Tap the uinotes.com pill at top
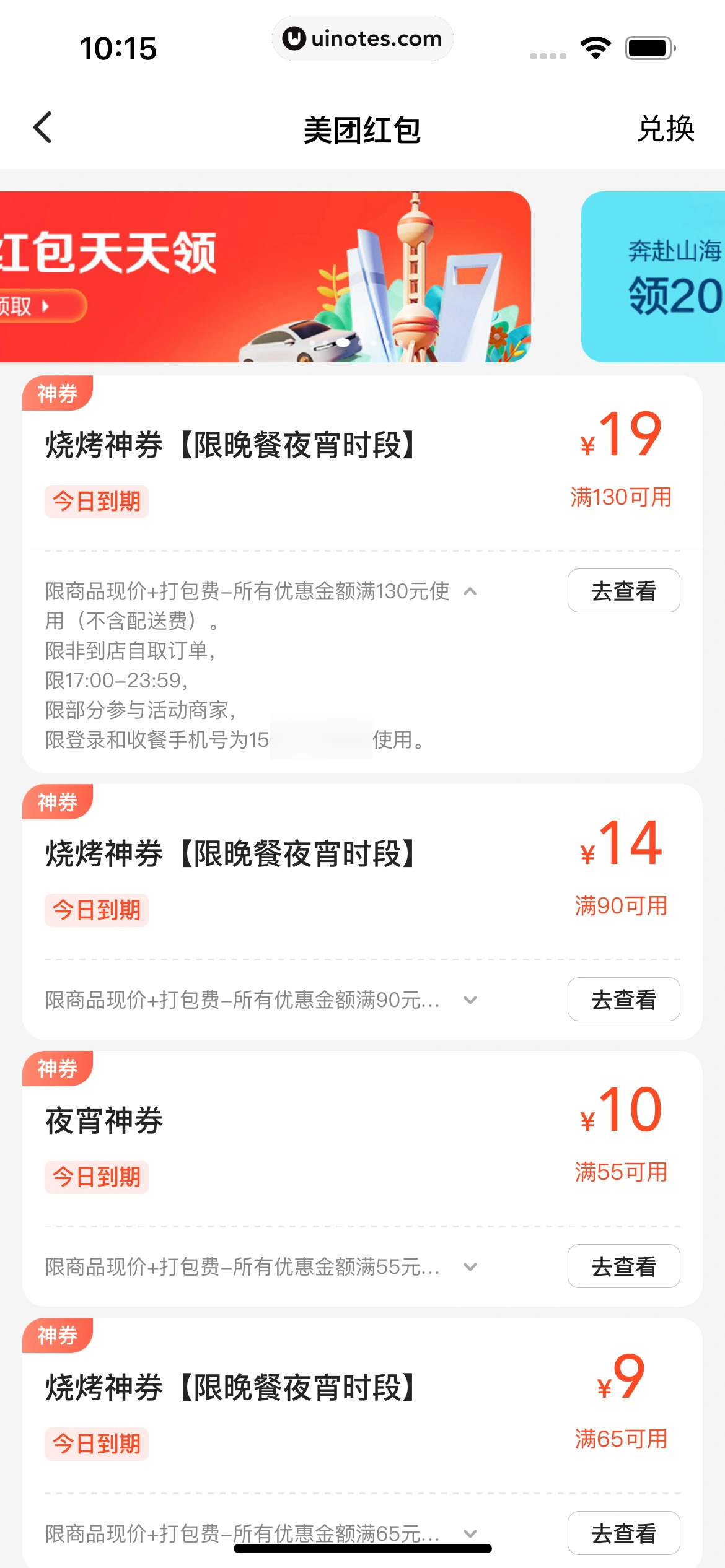The image size is (725, 1568). coord(362,38)
